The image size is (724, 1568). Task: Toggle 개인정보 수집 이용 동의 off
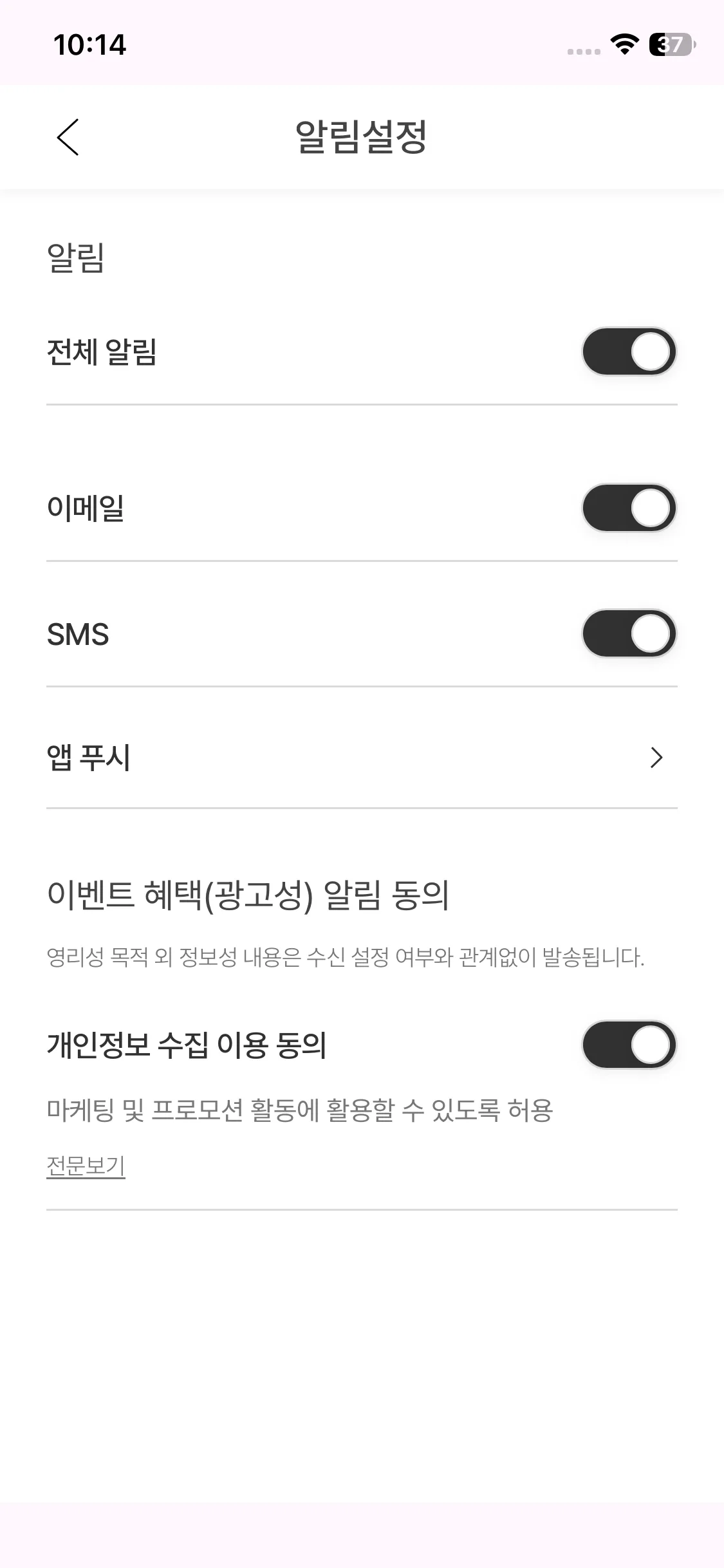pyautogui.click(x=629, y=1045)
